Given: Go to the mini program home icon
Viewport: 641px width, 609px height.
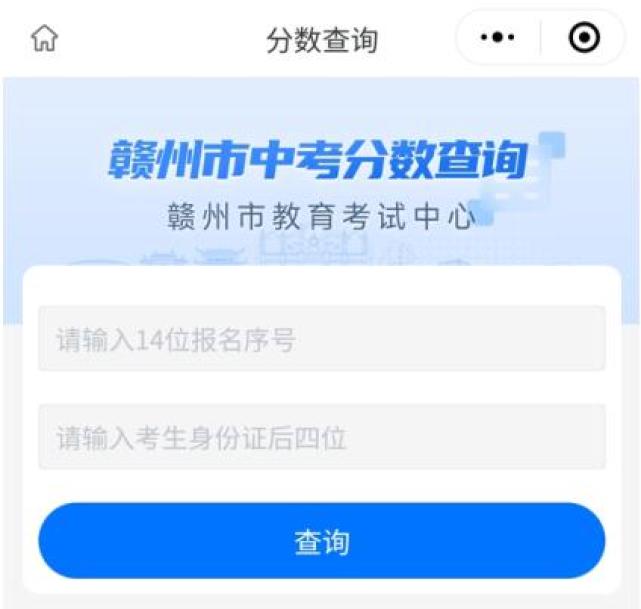Looking at the screenshot, I should click(45, 38).
